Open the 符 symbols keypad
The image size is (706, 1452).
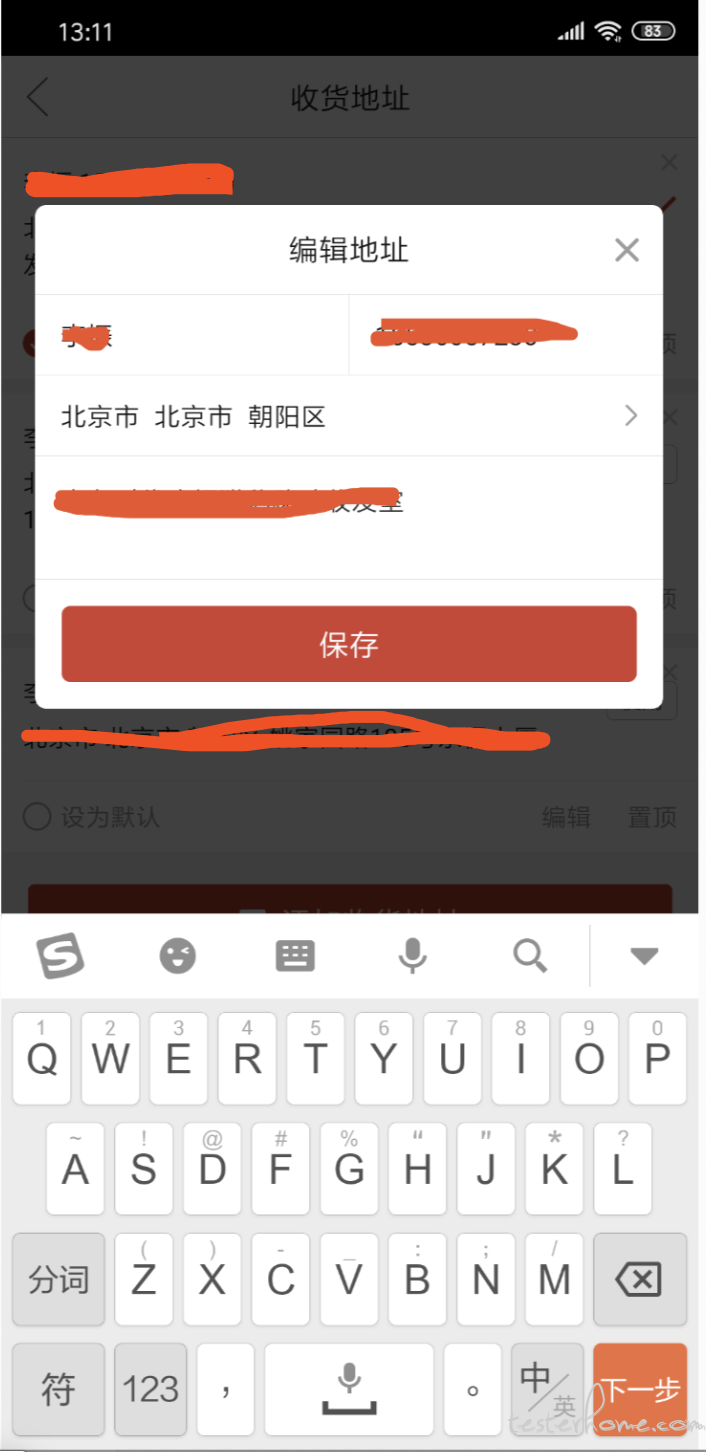[x=58, y=1389]
